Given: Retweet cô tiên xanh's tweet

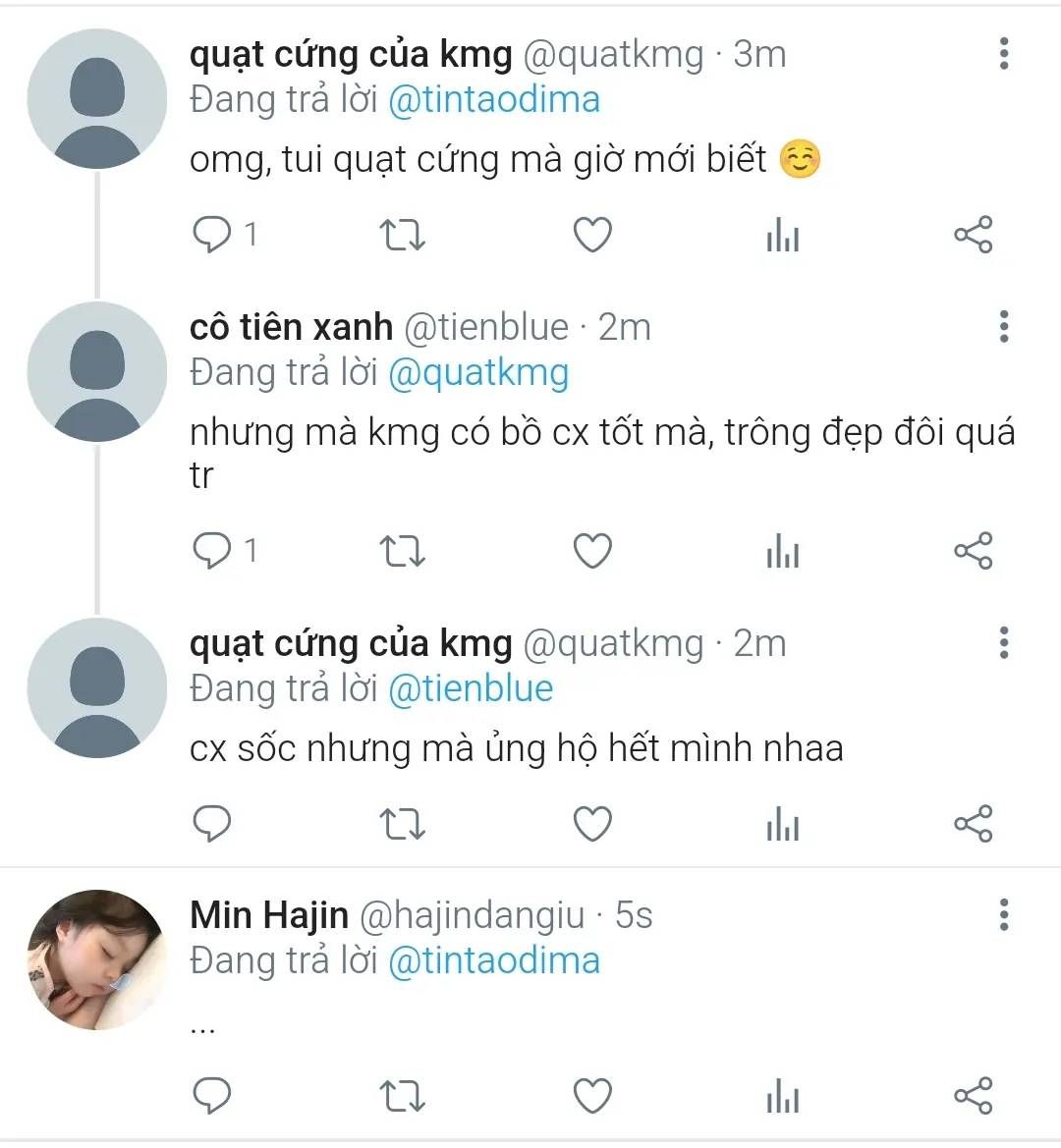Looking at the screenshot, I should tap(402, 551).
